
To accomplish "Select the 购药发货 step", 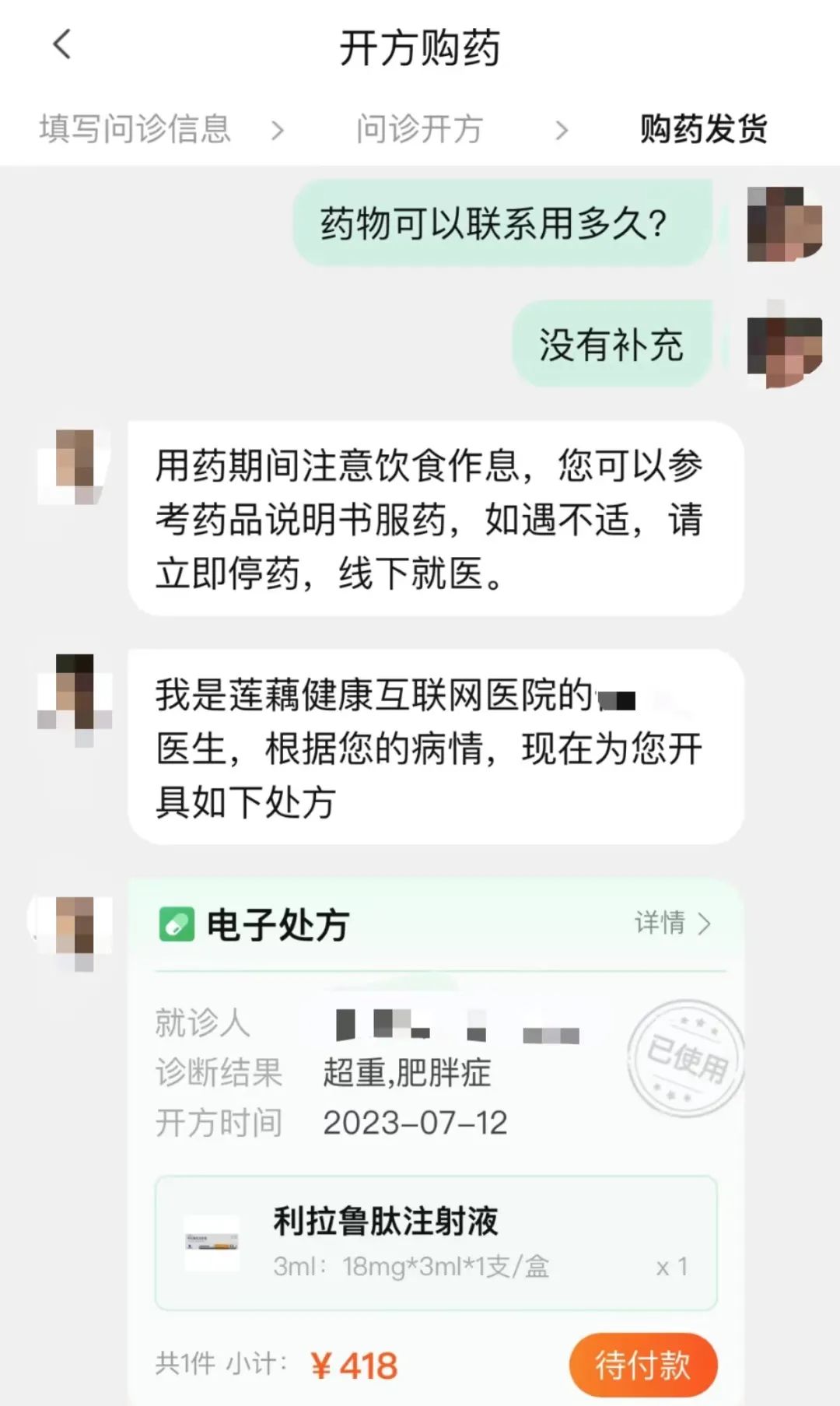I will tap(703, 129).
